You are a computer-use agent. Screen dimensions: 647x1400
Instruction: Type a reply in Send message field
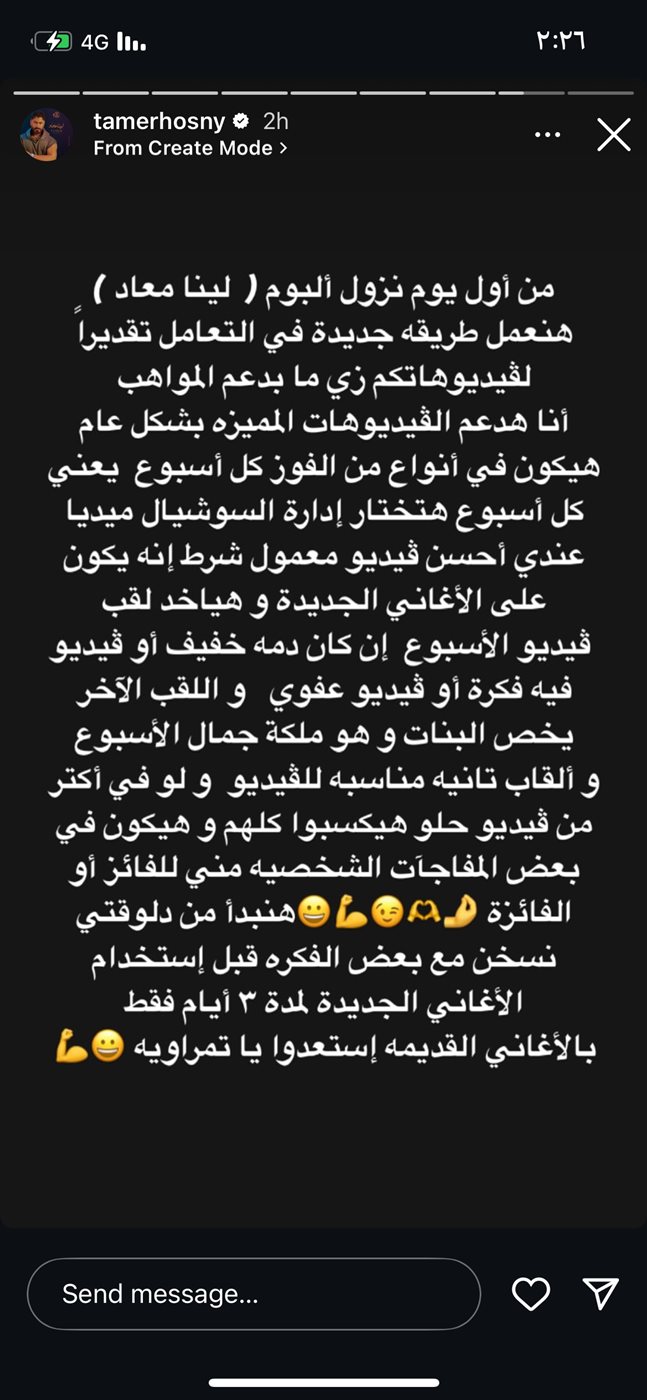click(x=254, y=1294)
